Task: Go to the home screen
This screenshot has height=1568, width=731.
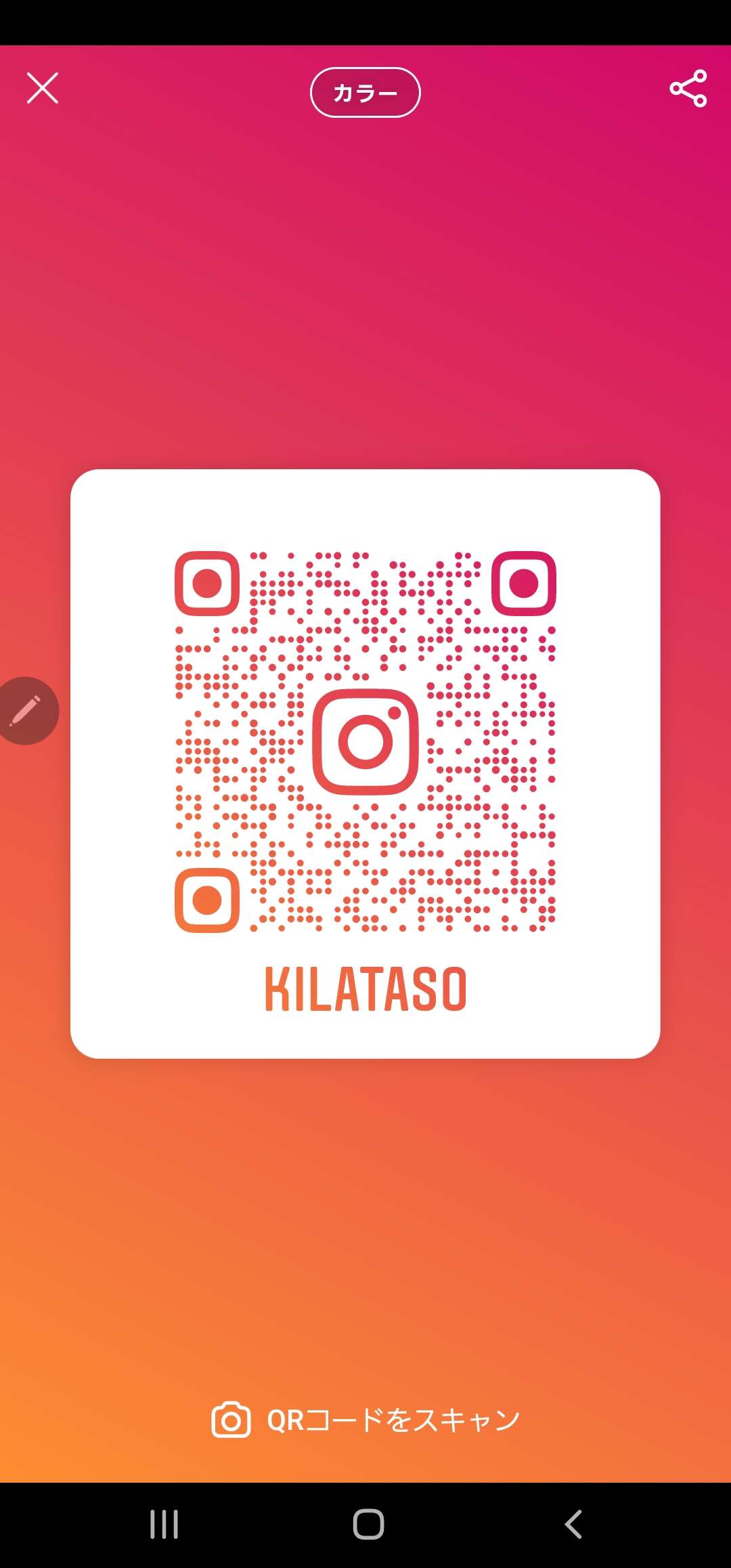Action: pos(368,1524)
